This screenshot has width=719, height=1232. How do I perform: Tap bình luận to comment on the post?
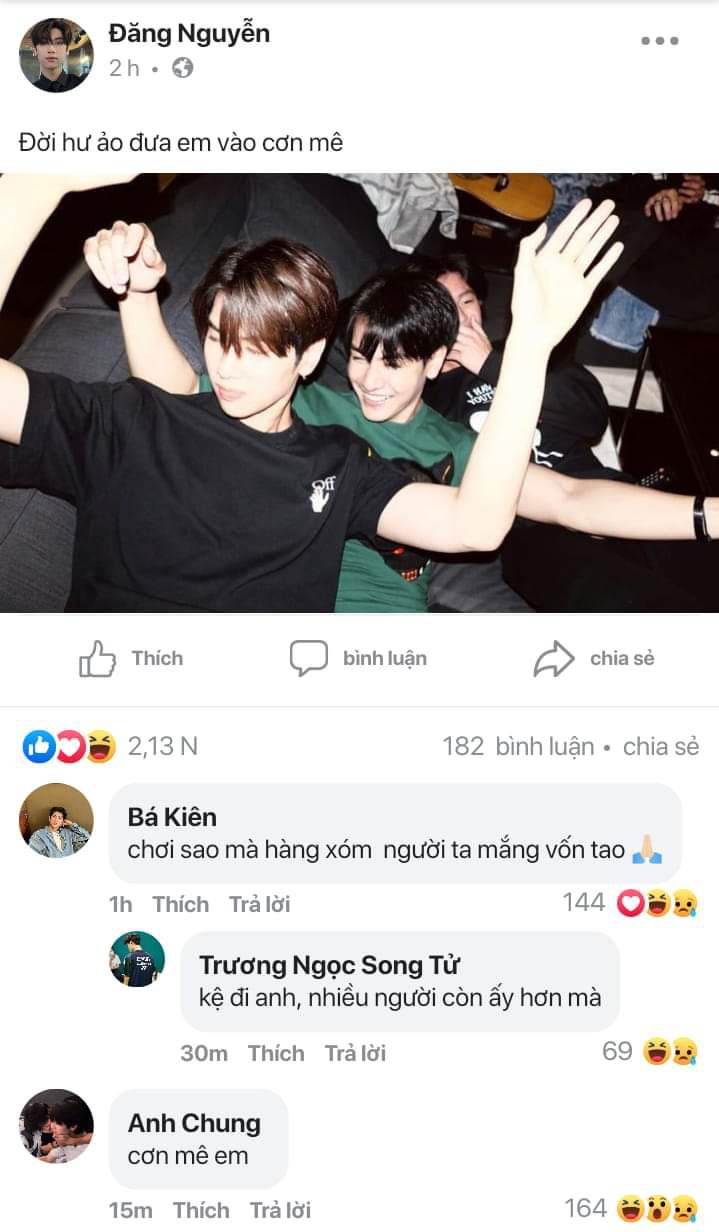[x=358, y=658]
